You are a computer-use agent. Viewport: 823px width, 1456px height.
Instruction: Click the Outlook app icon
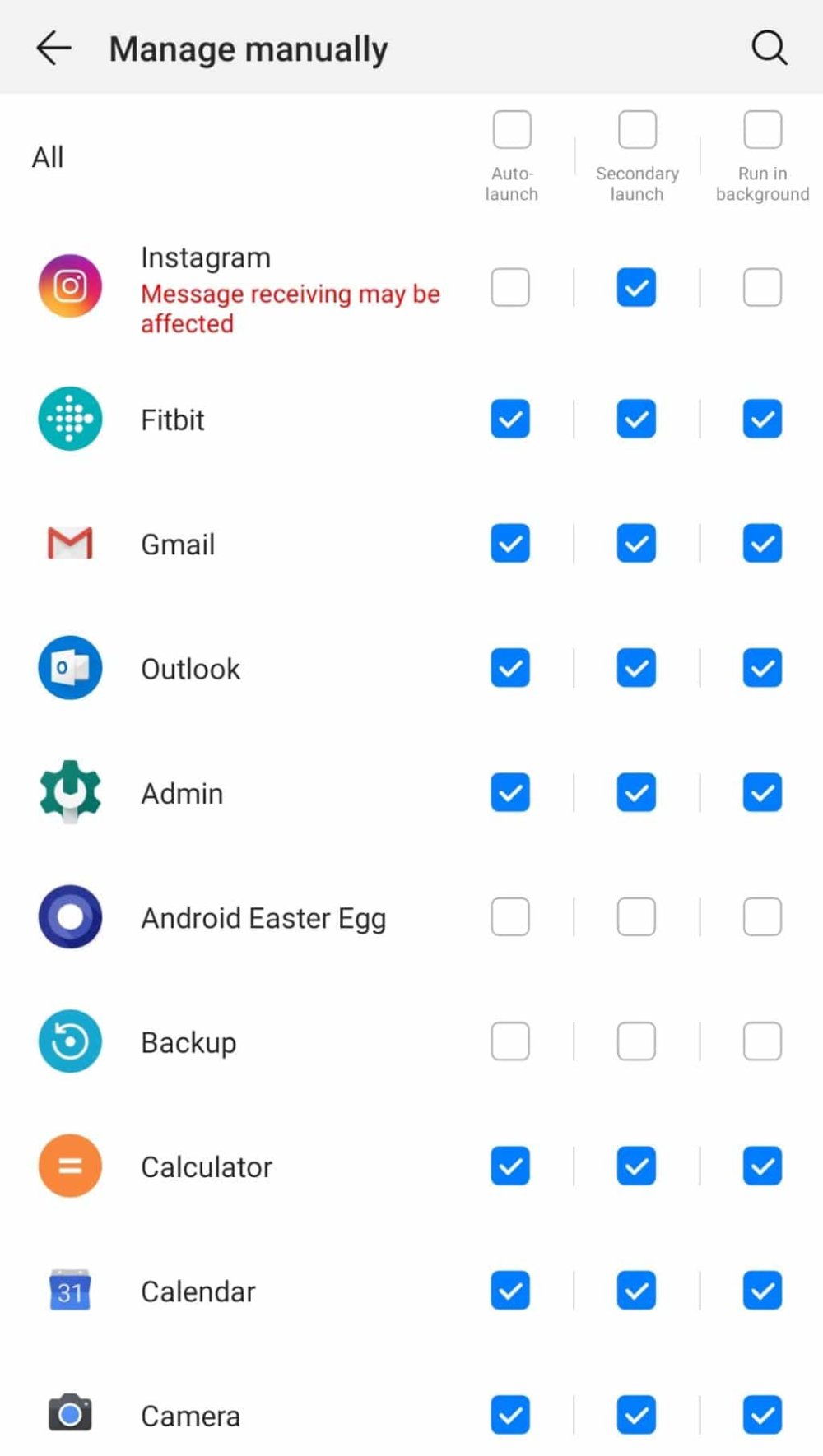(70, 668)
